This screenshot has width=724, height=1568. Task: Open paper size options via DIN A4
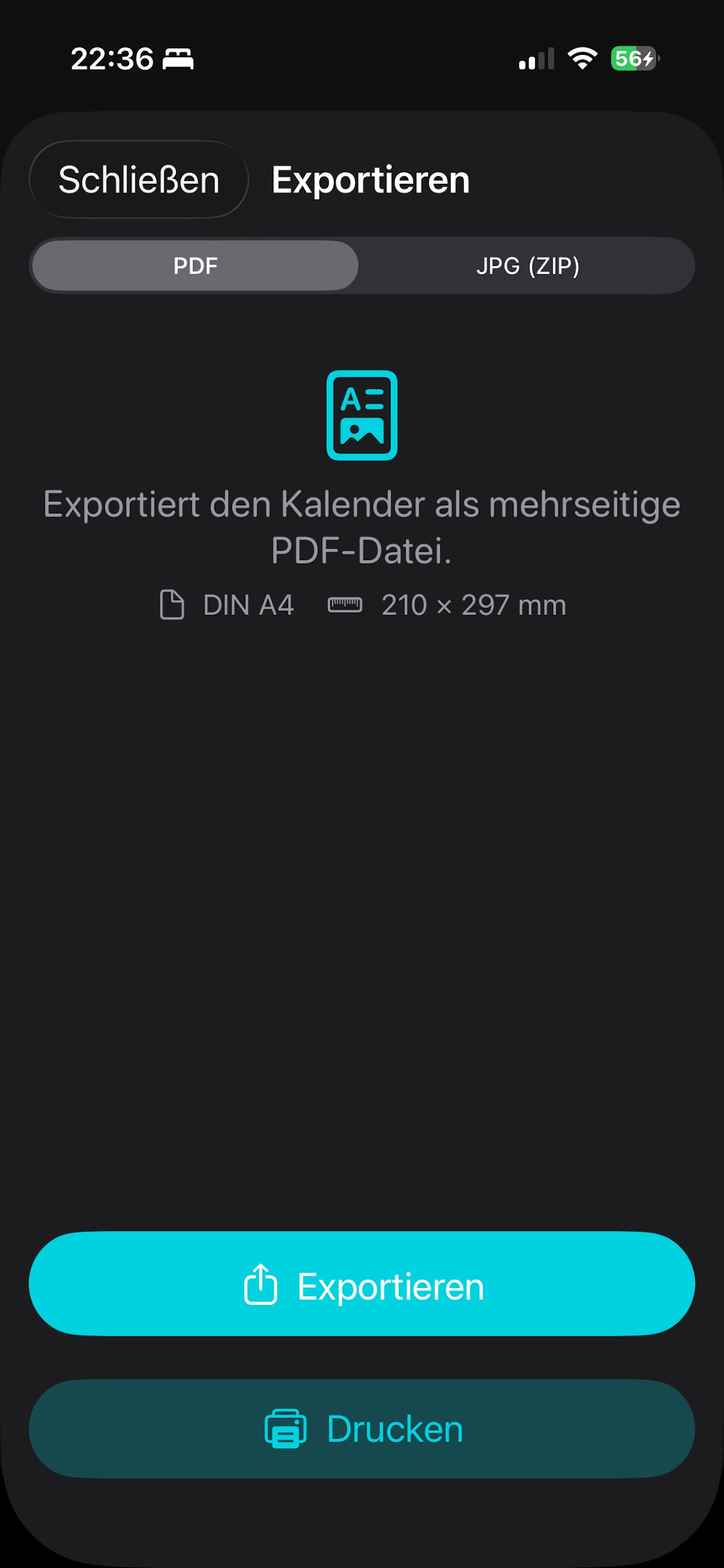pos(247,603)
